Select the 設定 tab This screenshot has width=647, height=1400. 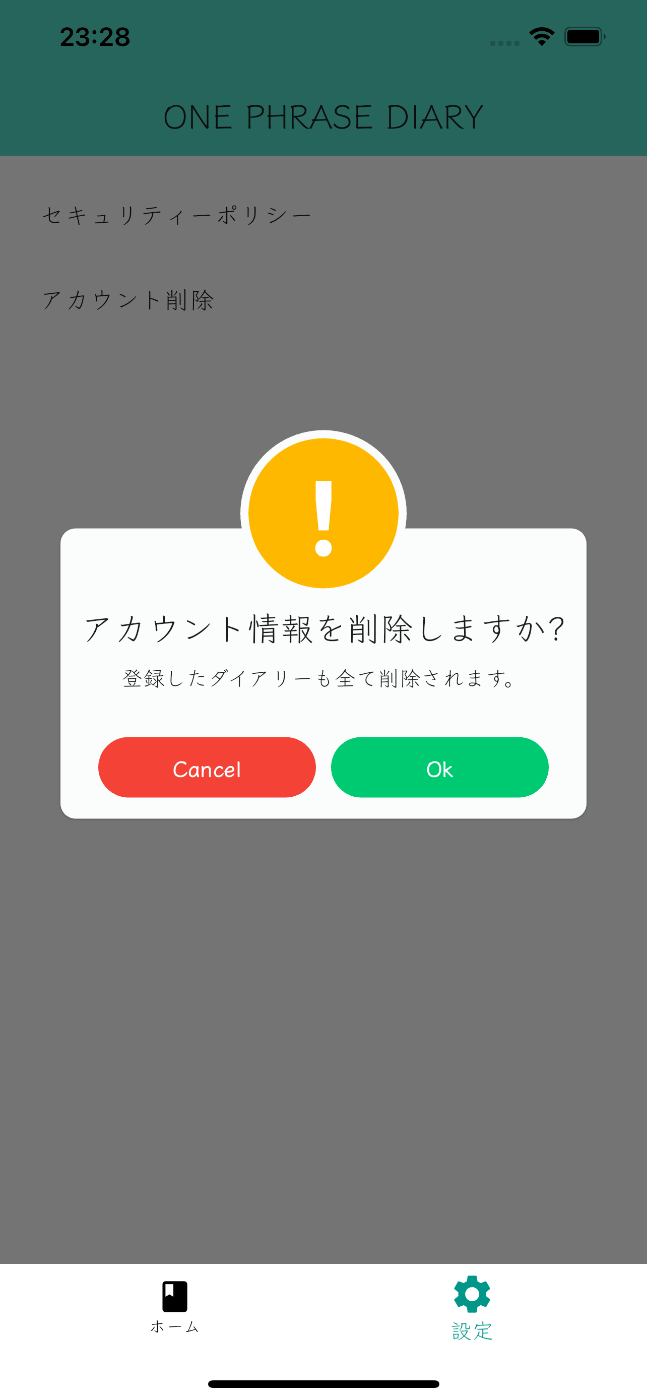click(472, 1308)
